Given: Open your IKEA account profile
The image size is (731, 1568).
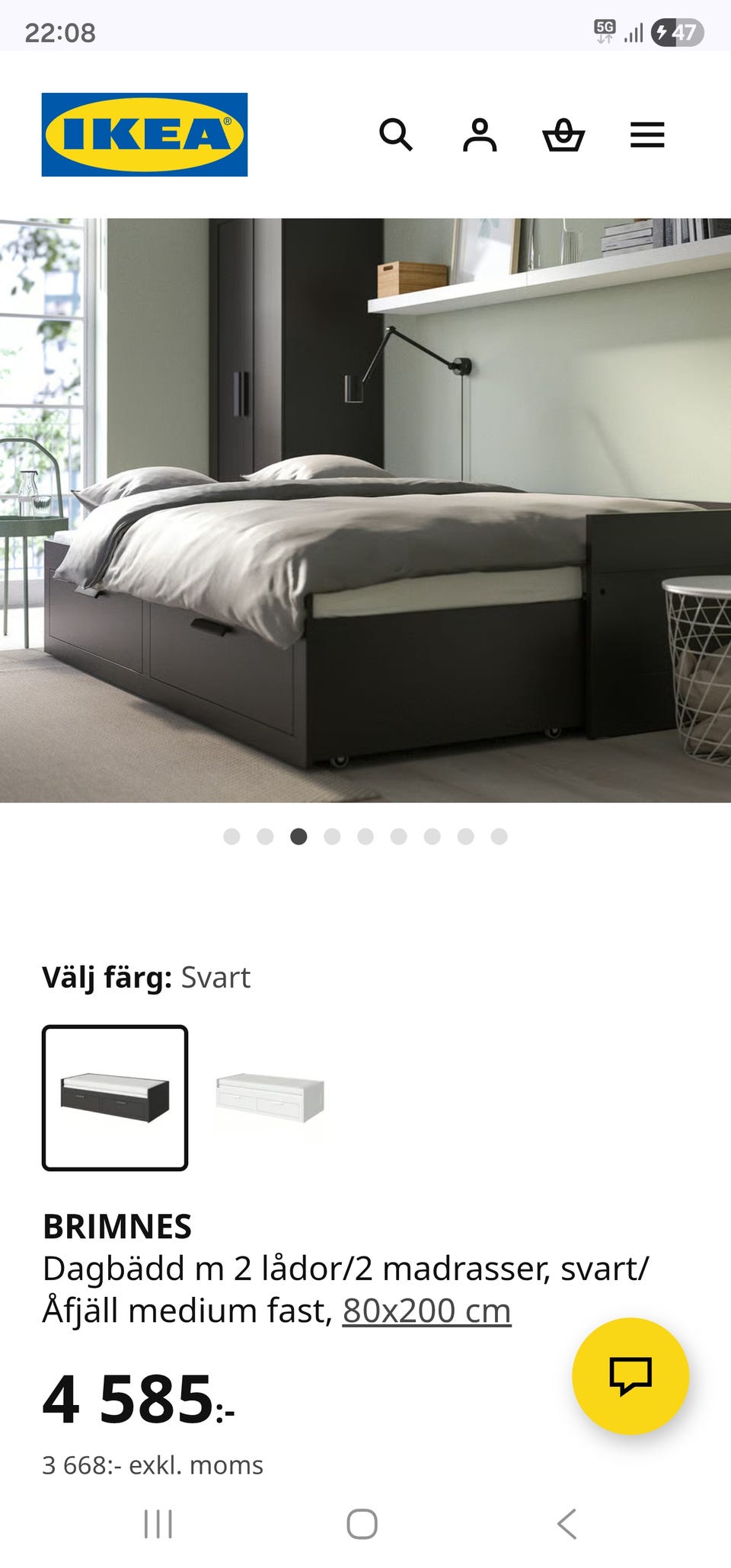Looking at the screenshot, I should click(x=480, y=135).
